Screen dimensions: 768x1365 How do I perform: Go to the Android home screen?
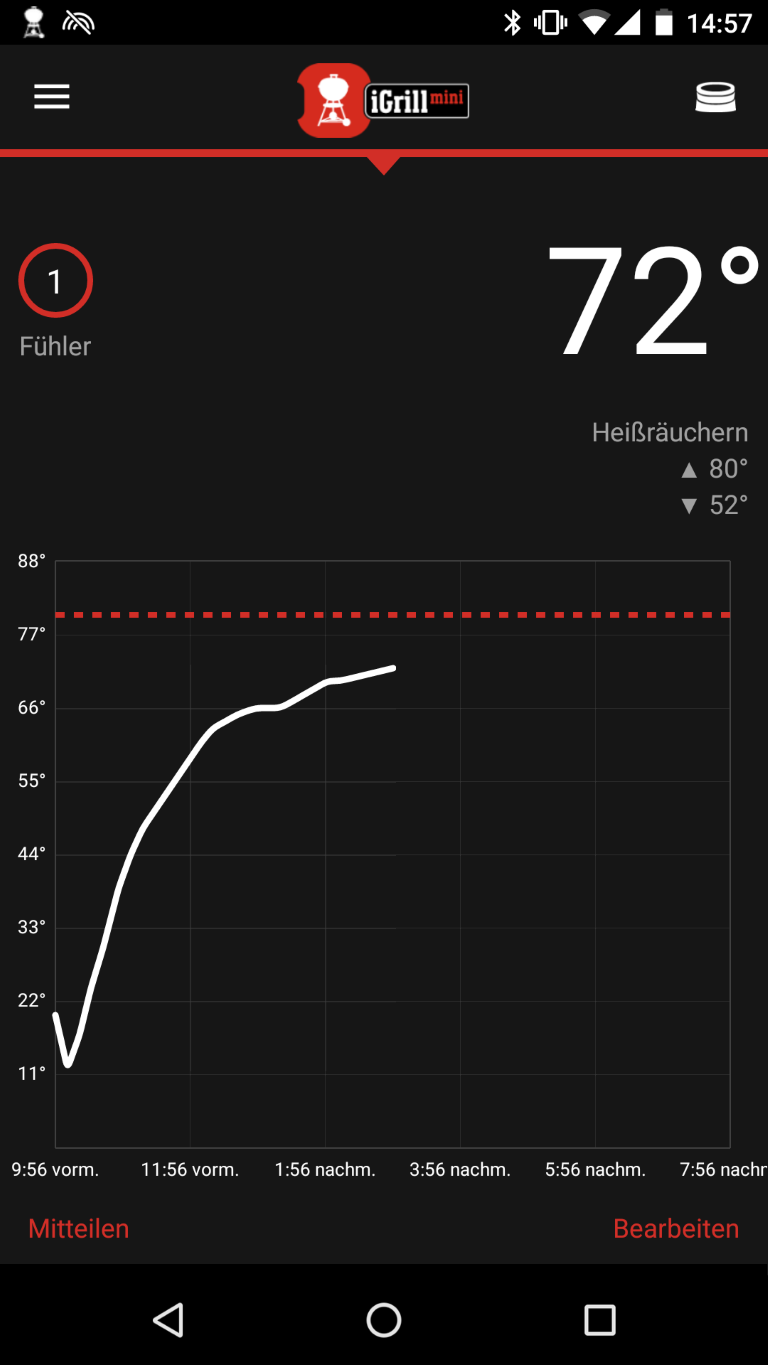[x=384, y=1320]
